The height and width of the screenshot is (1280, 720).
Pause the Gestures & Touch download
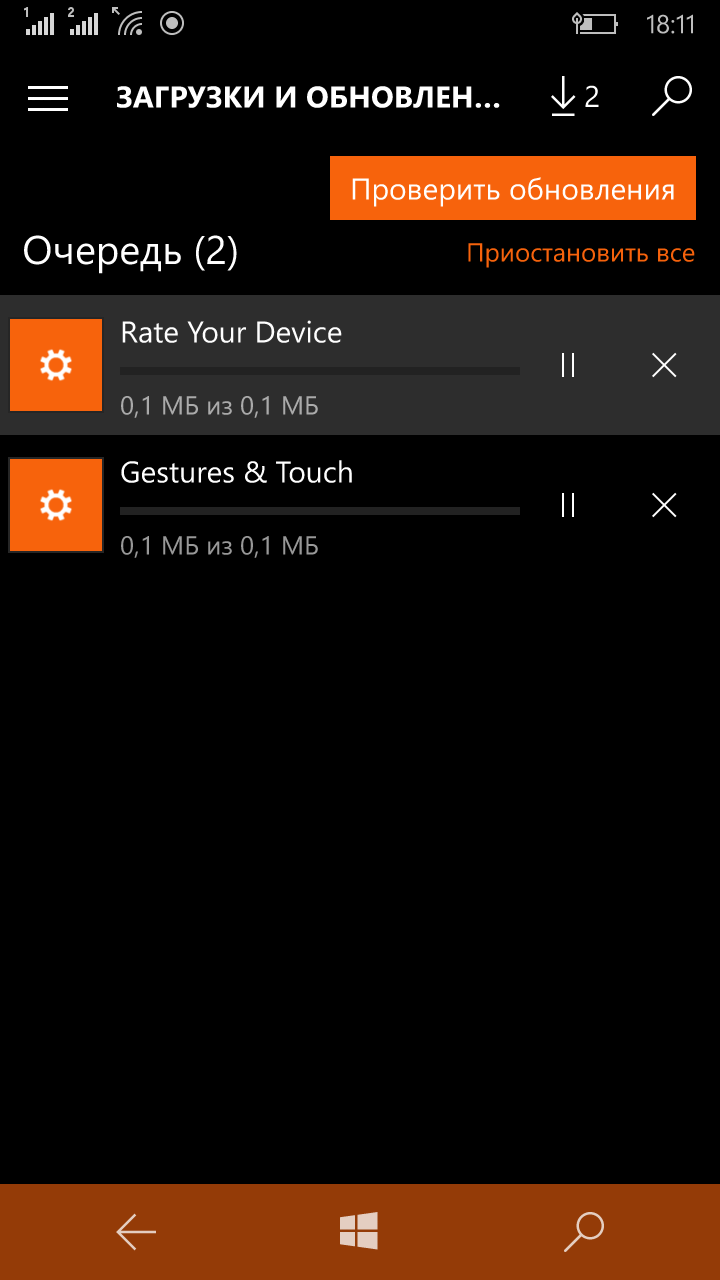tap(568, 505)
